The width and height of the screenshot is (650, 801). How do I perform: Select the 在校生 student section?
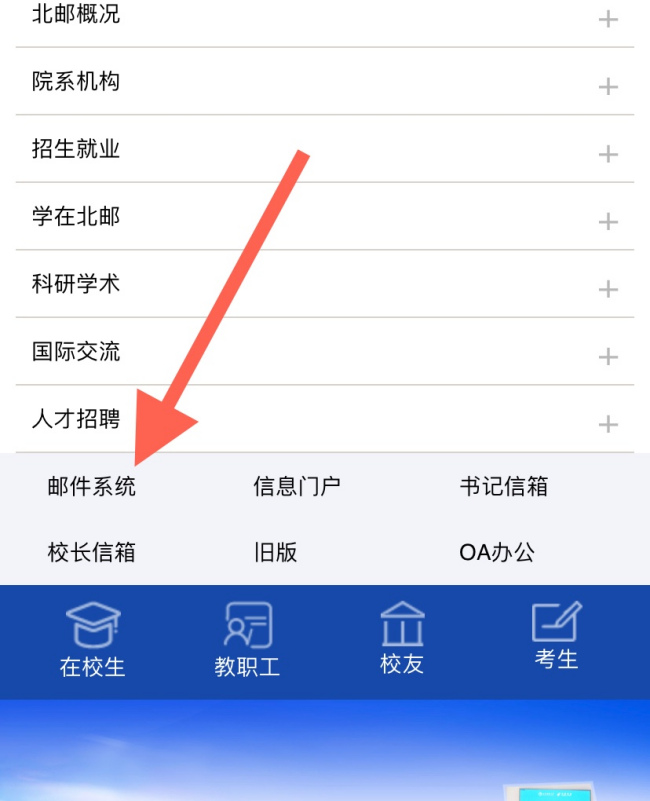tap(93, 641)
